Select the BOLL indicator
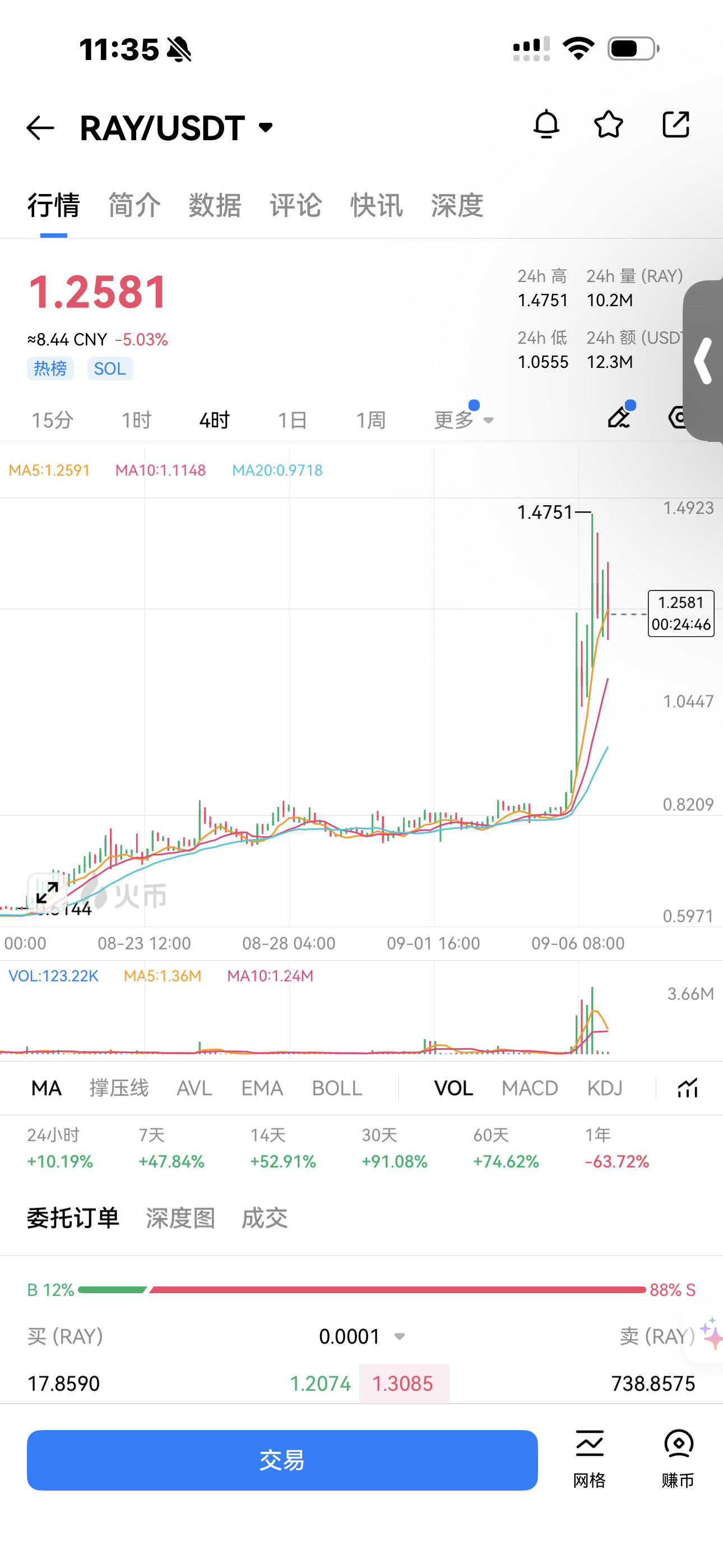The width and height of the screenshot is (723, 1568). (337, 1089)
